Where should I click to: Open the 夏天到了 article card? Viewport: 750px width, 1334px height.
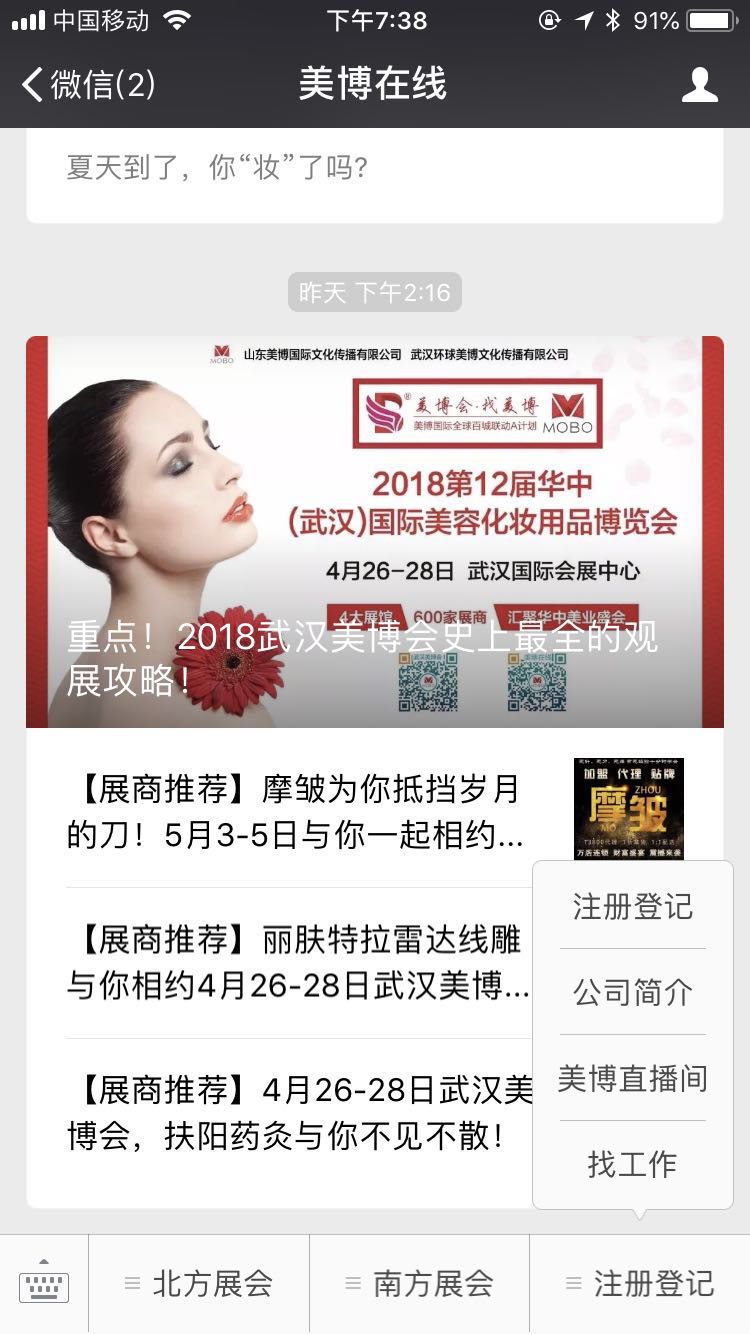point(374,168)
